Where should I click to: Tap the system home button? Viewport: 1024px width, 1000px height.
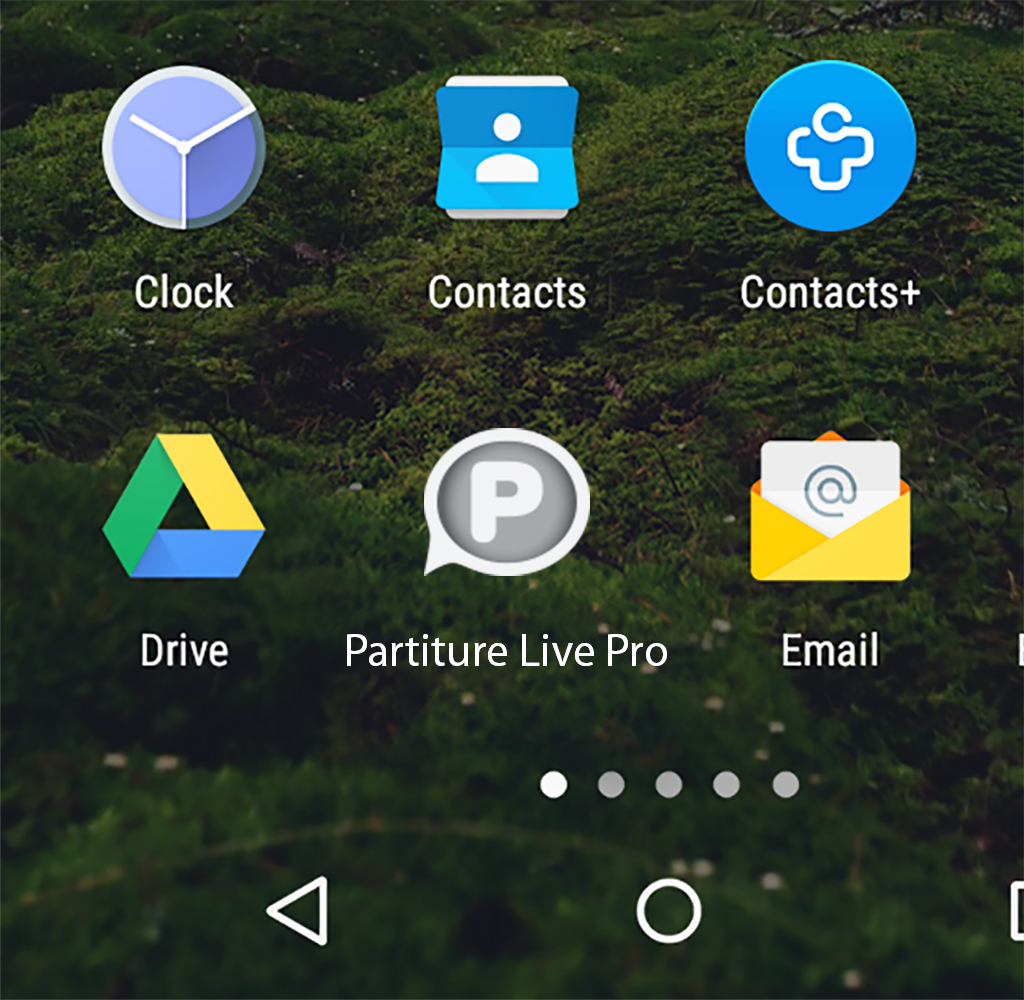point(669,910)
